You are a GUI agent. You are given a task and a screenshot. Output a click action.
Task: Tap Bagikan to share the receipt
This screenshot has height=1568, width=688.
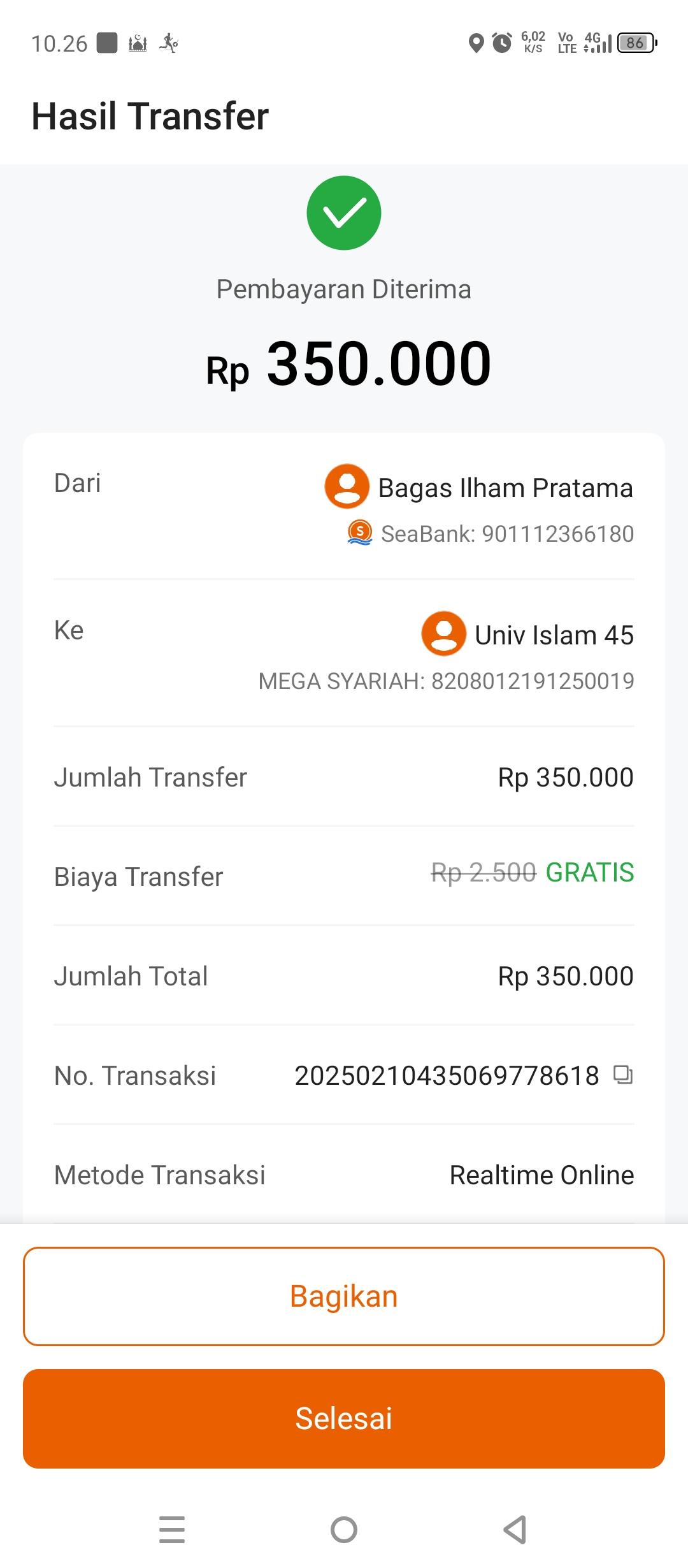(x=344, y=1296)
